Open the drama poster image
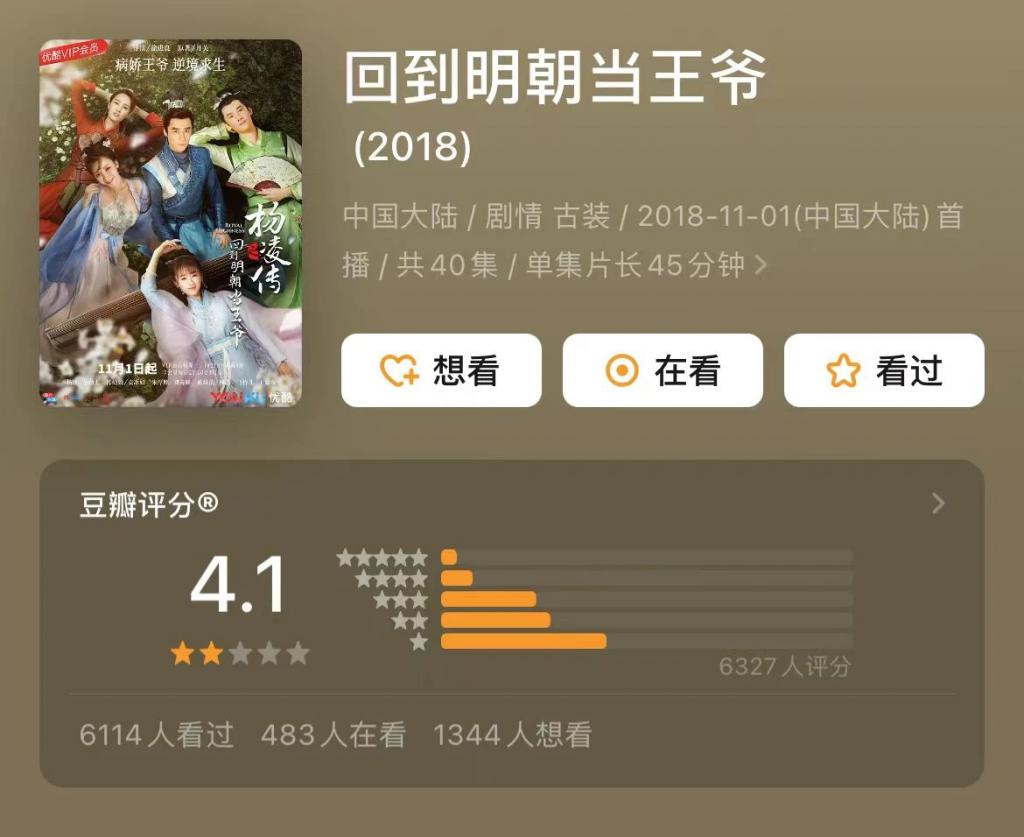Image resolution: width=1024 pixels, height=837 pixels. [171, 222]
